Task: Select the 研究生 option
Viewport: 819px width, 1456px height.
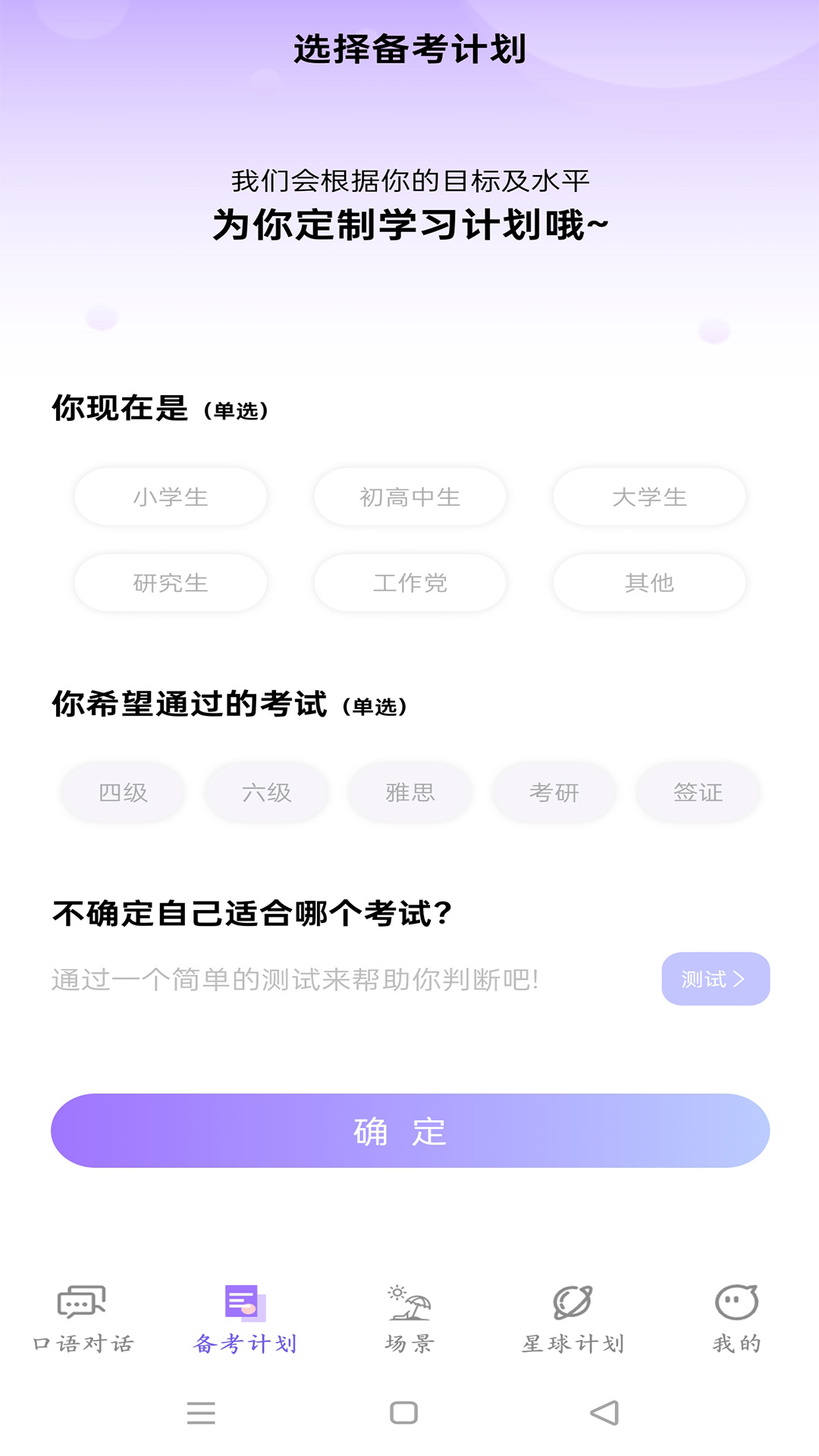Action: pos(171,583)
